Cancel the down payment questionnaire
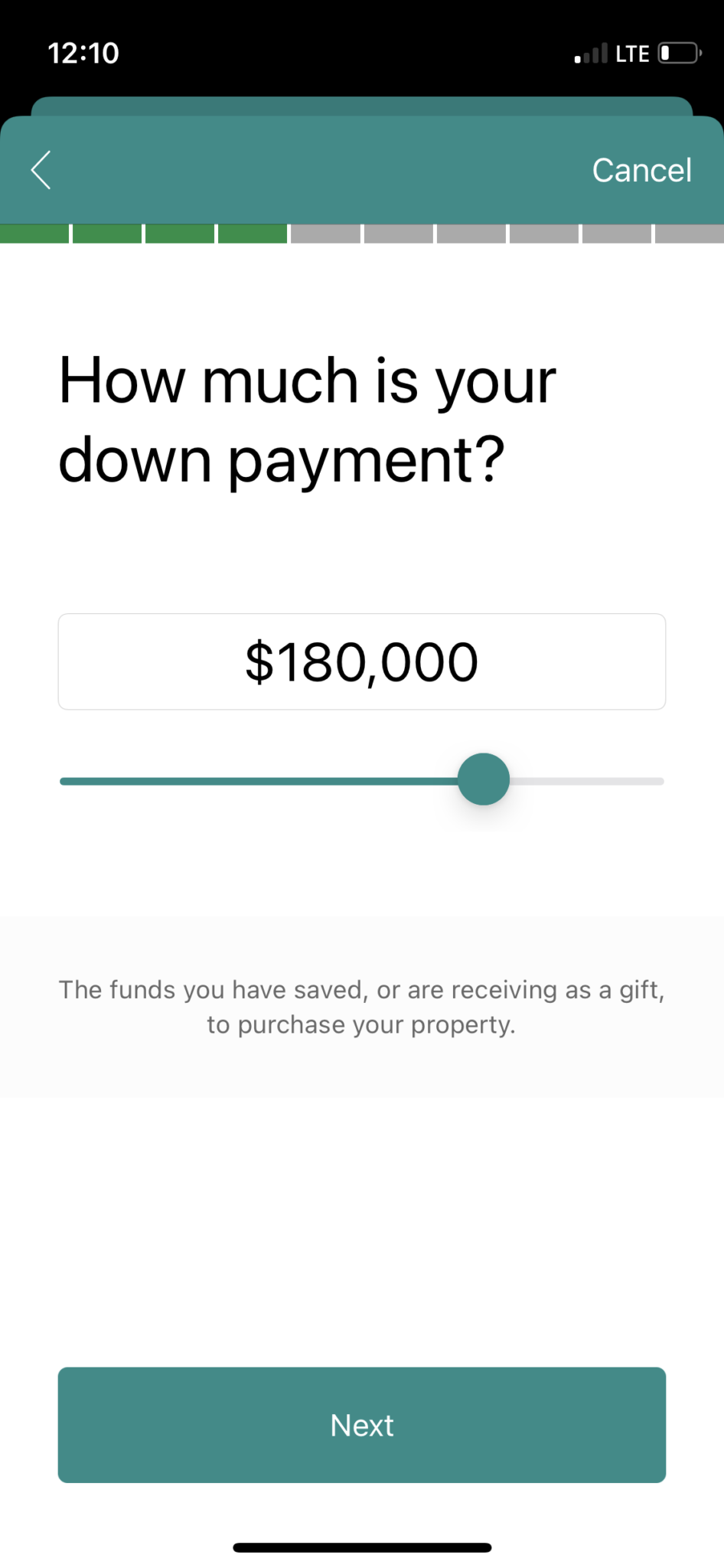The height and width of the screenshot is (1568, 724). tap(641, 170)
